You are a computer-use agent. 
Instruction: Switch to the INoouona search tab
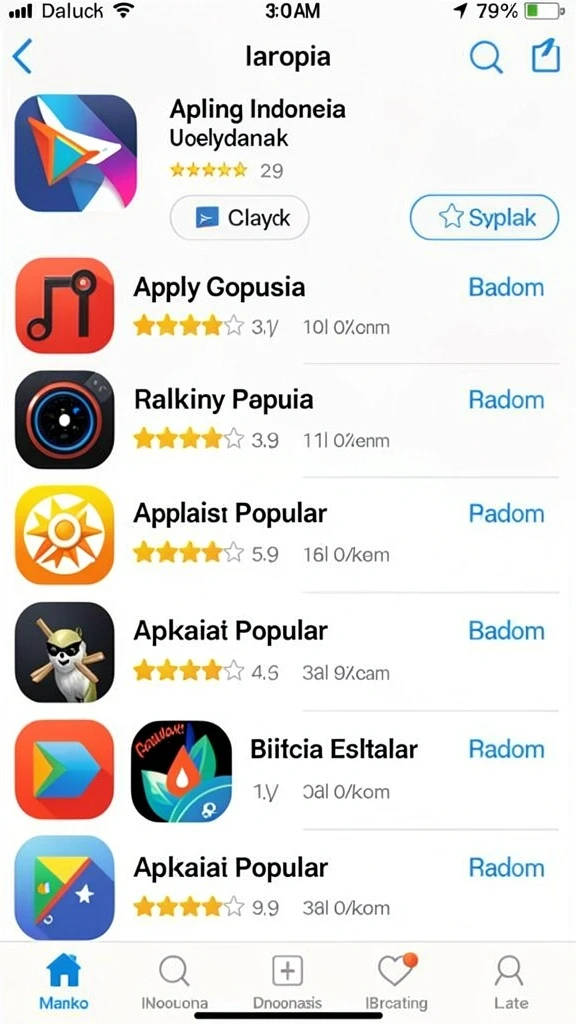pyautogui.click(x=174, y=981)
